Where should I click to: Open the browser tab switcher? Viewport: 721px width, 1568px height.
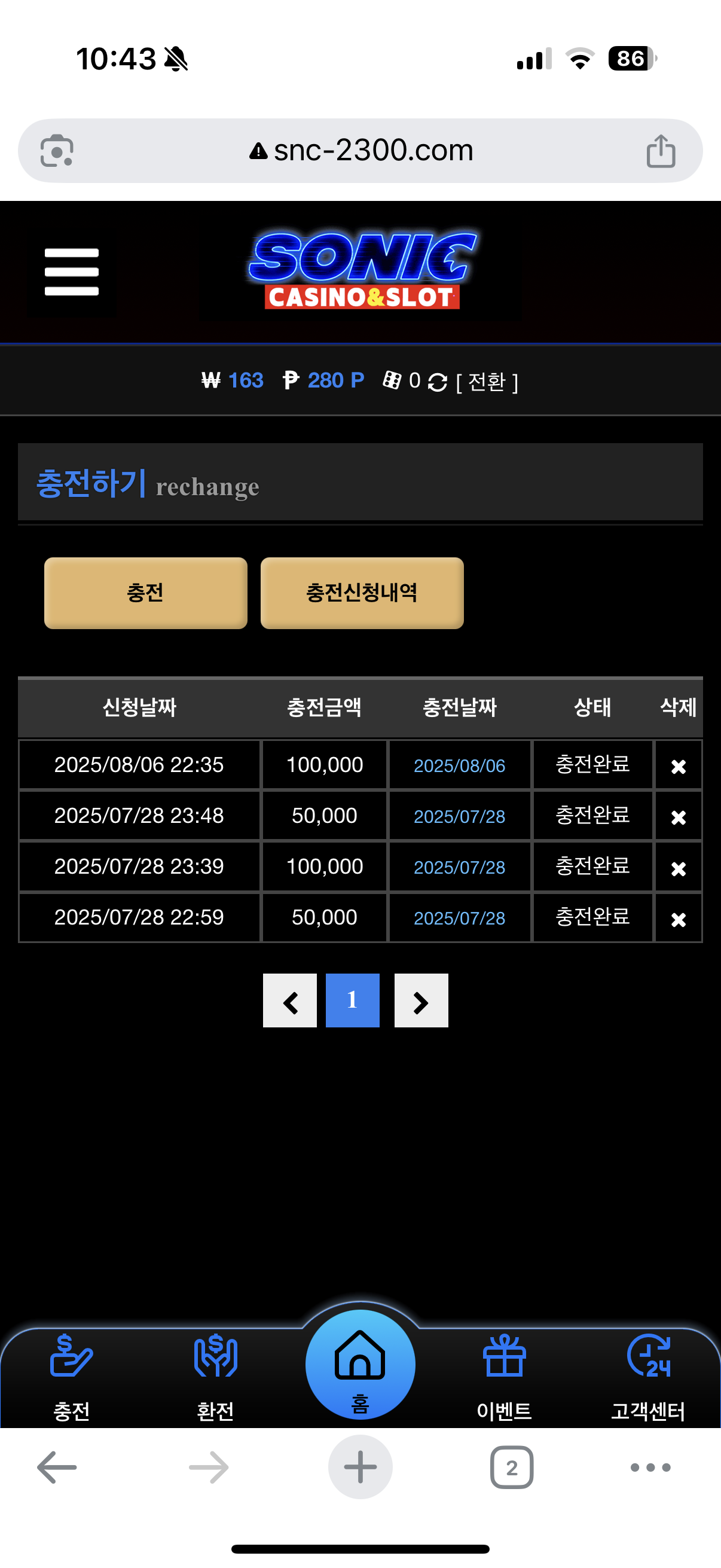coord(511,1467)
